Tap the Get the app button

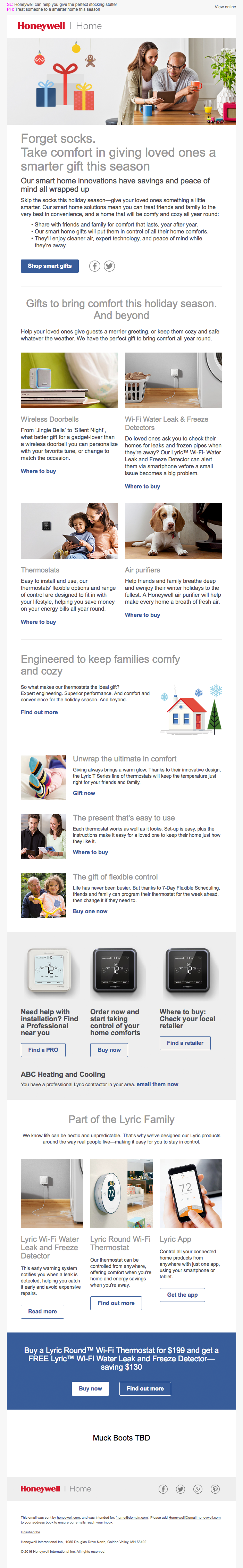coord(182,1295)
